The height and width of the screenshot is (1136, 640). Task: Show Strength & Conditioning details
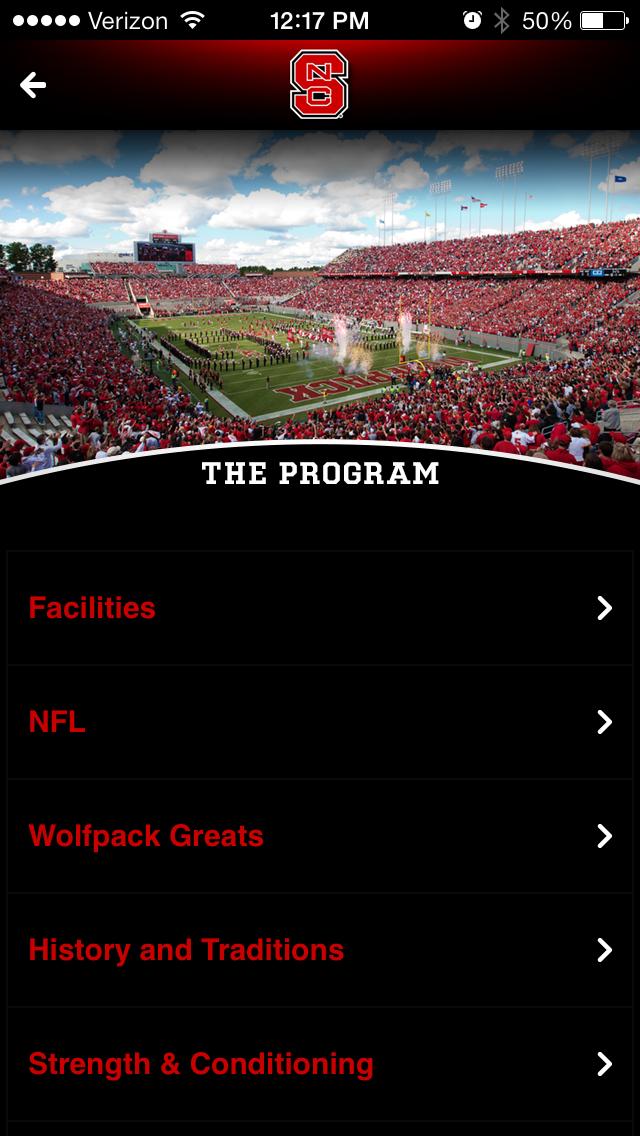coord(320,1064)
